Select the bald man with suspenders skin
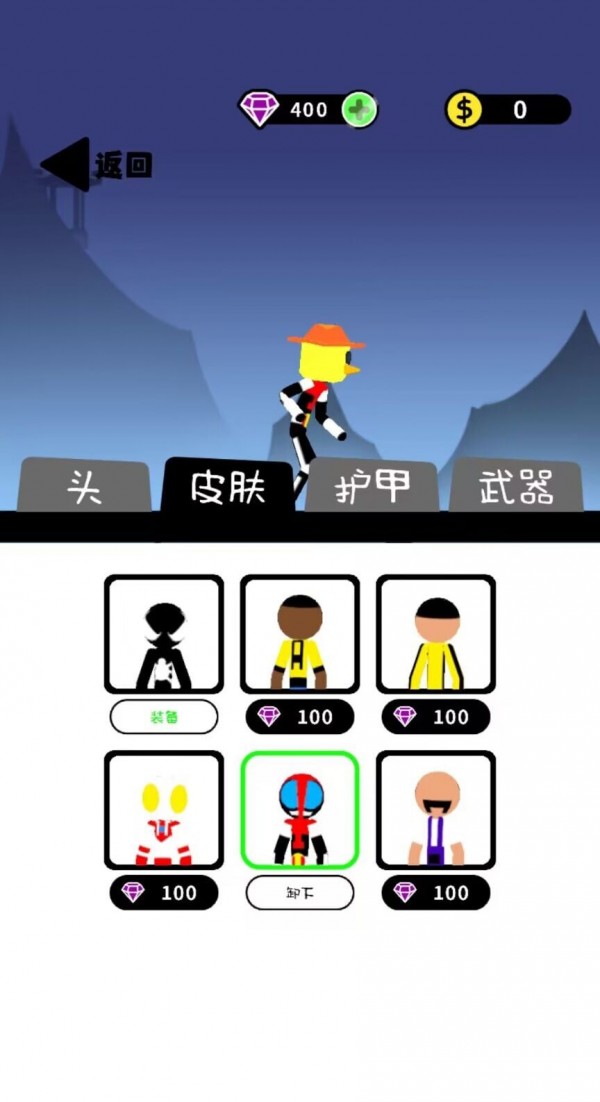Viewport: 600px width, 1102px height. pos(436,810)
